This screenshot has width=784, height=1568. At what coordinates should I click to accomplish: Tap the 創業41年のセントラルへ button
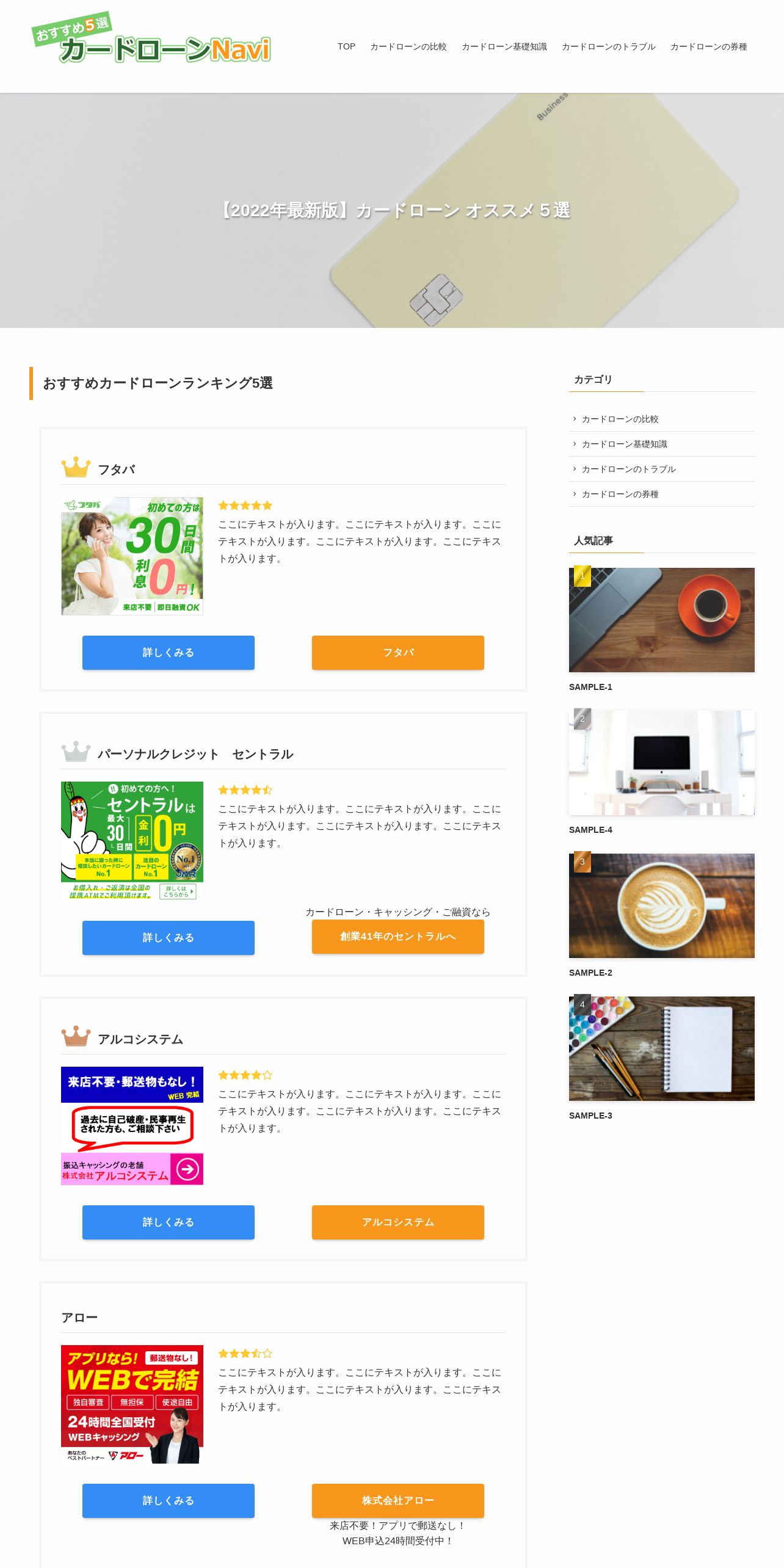[x=398, y=937]
